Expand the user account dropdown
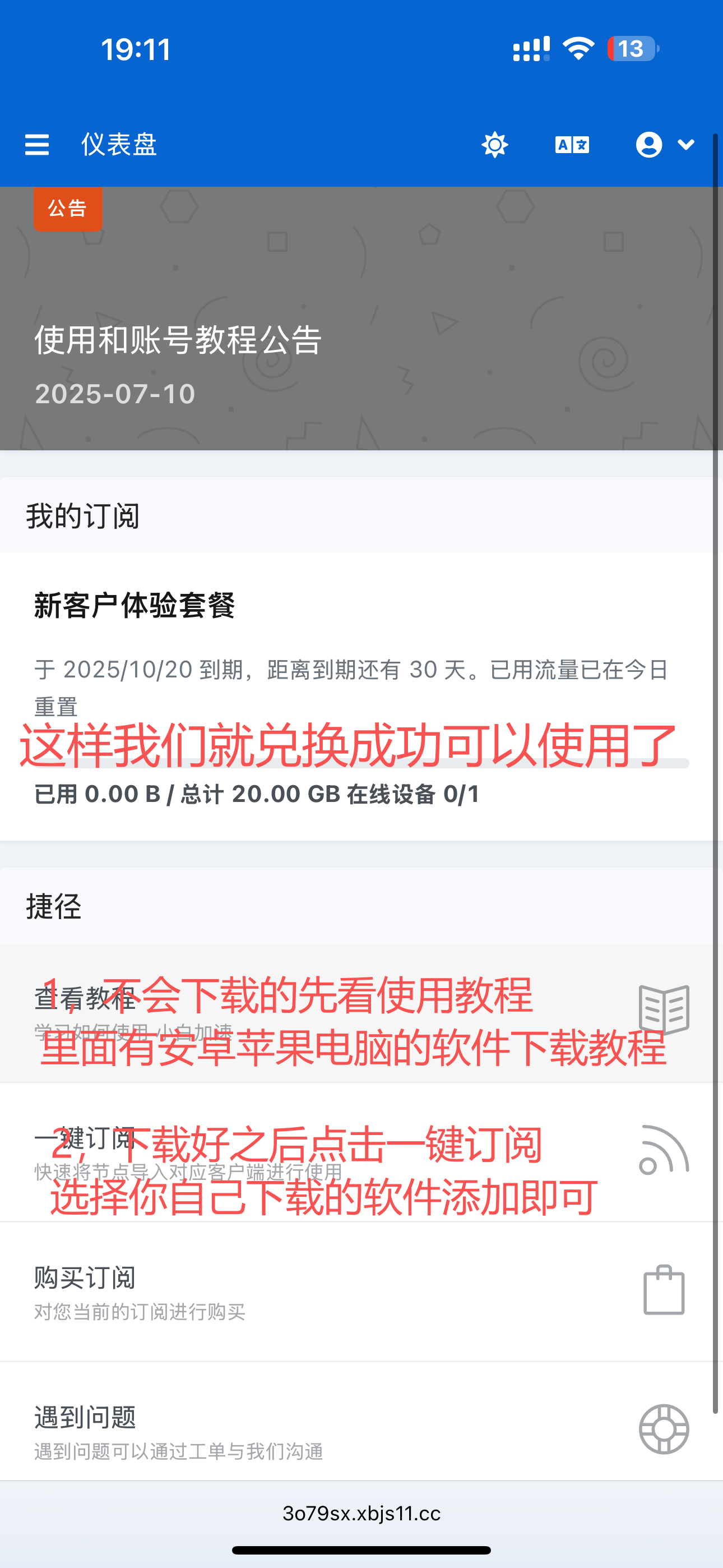The width and height of the screenshot is (723, 1568). click(x=665, y=145)
